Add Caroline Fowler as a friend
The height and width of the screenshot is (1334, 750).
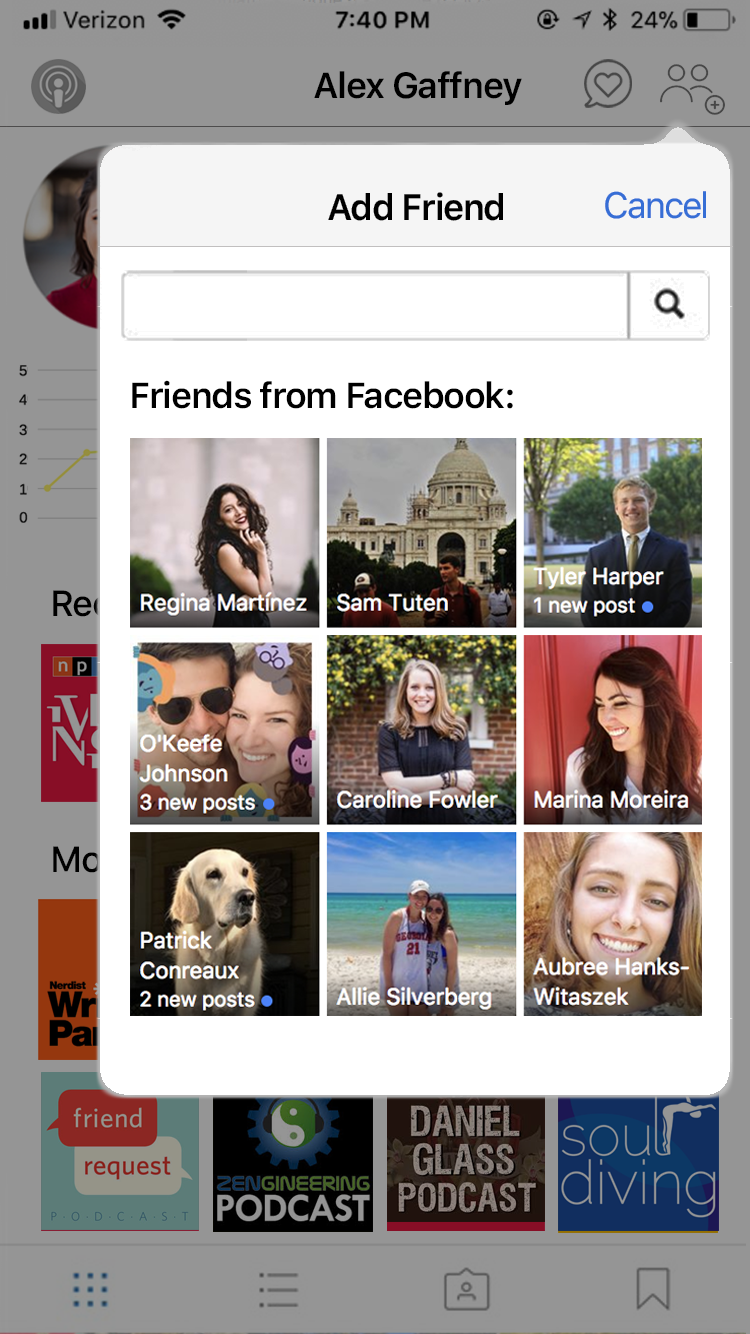coord(421,729)
